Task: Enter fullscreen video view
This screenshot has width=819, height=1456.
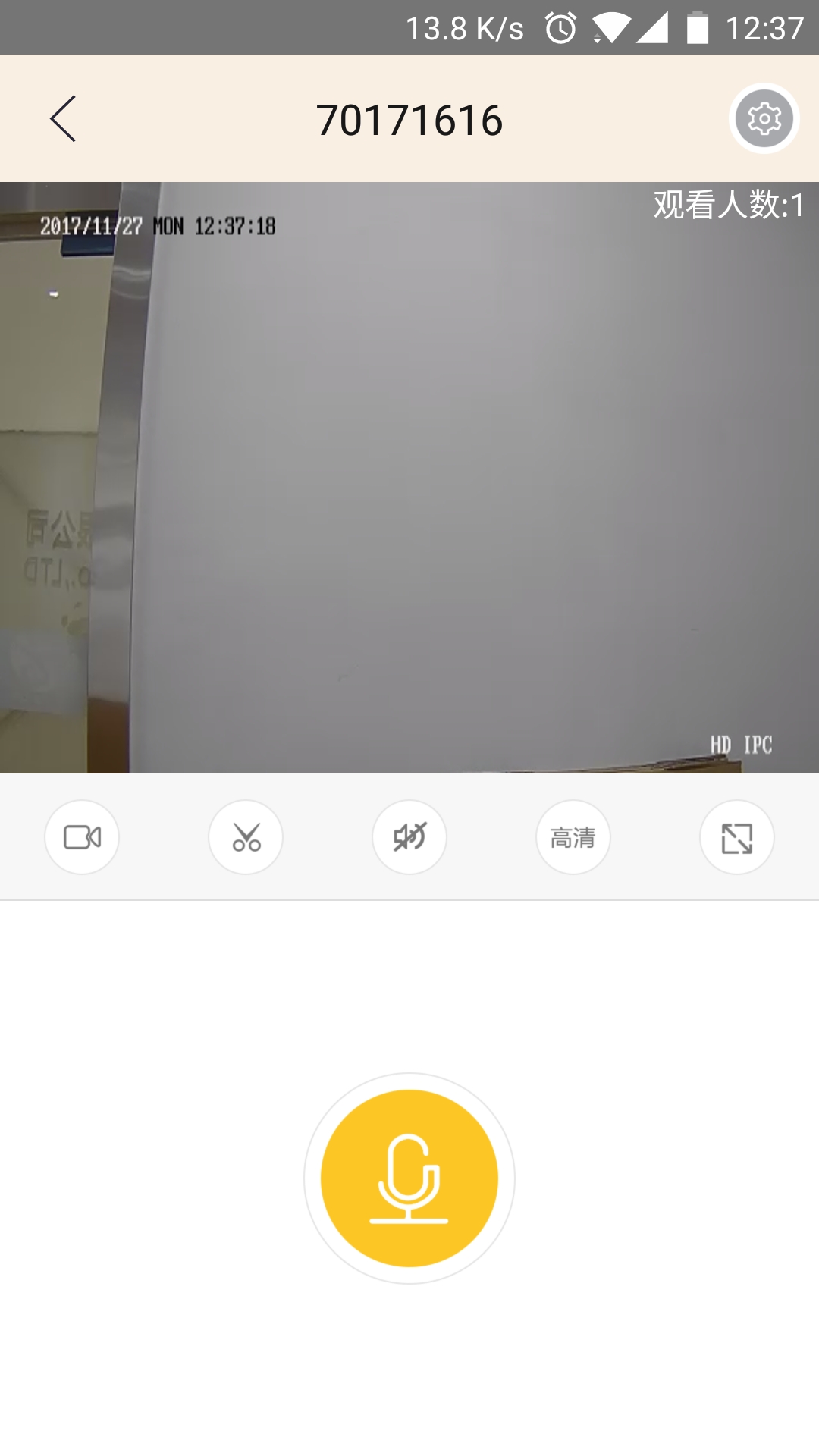Action: coord(736,837)
